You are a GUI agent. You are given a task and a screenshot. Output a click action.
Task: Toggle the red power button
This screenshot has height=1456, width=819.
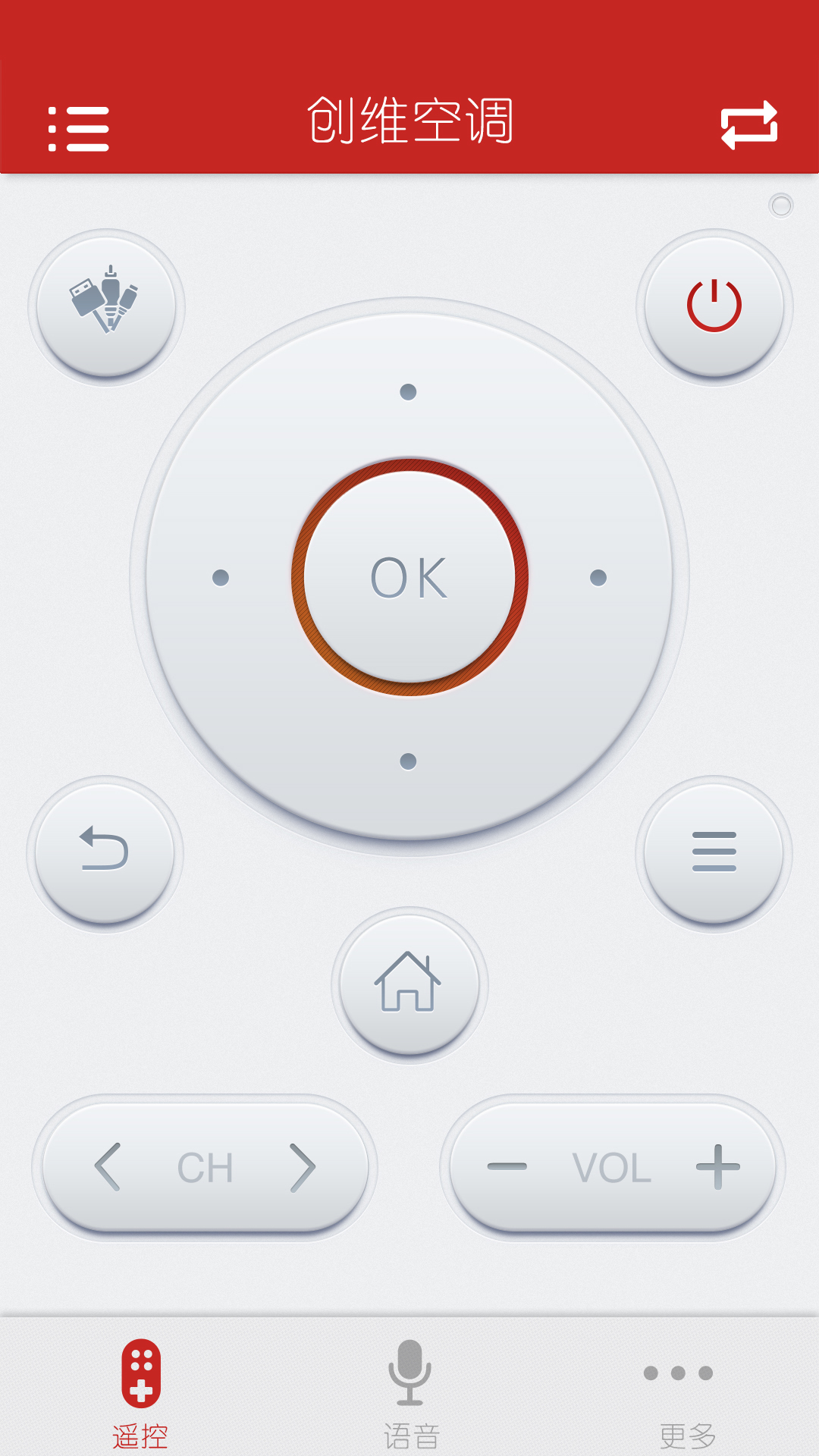[x=714, y=306]
